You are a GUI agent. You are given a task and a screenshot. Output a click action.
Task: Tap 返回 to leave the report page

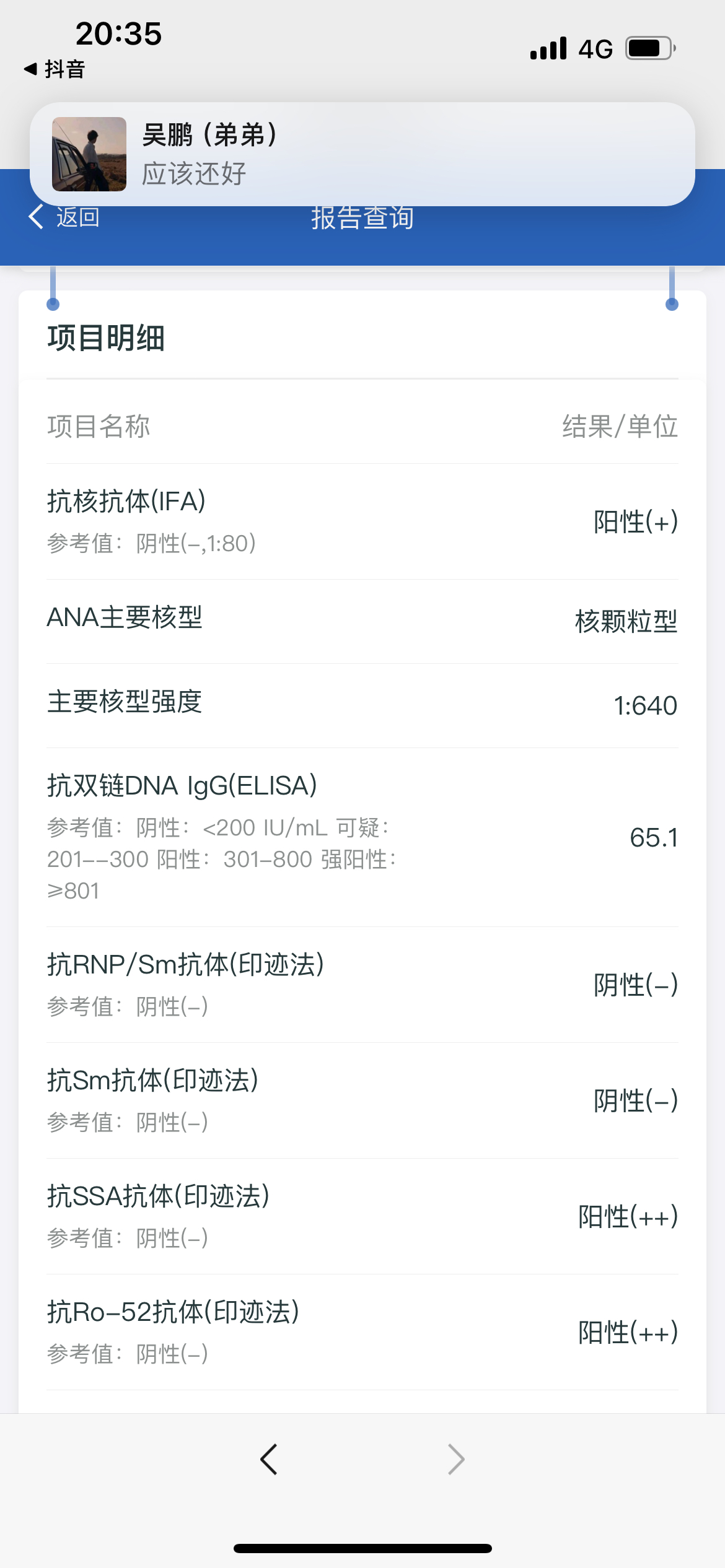pyautogui.click(x=64, y=217)
